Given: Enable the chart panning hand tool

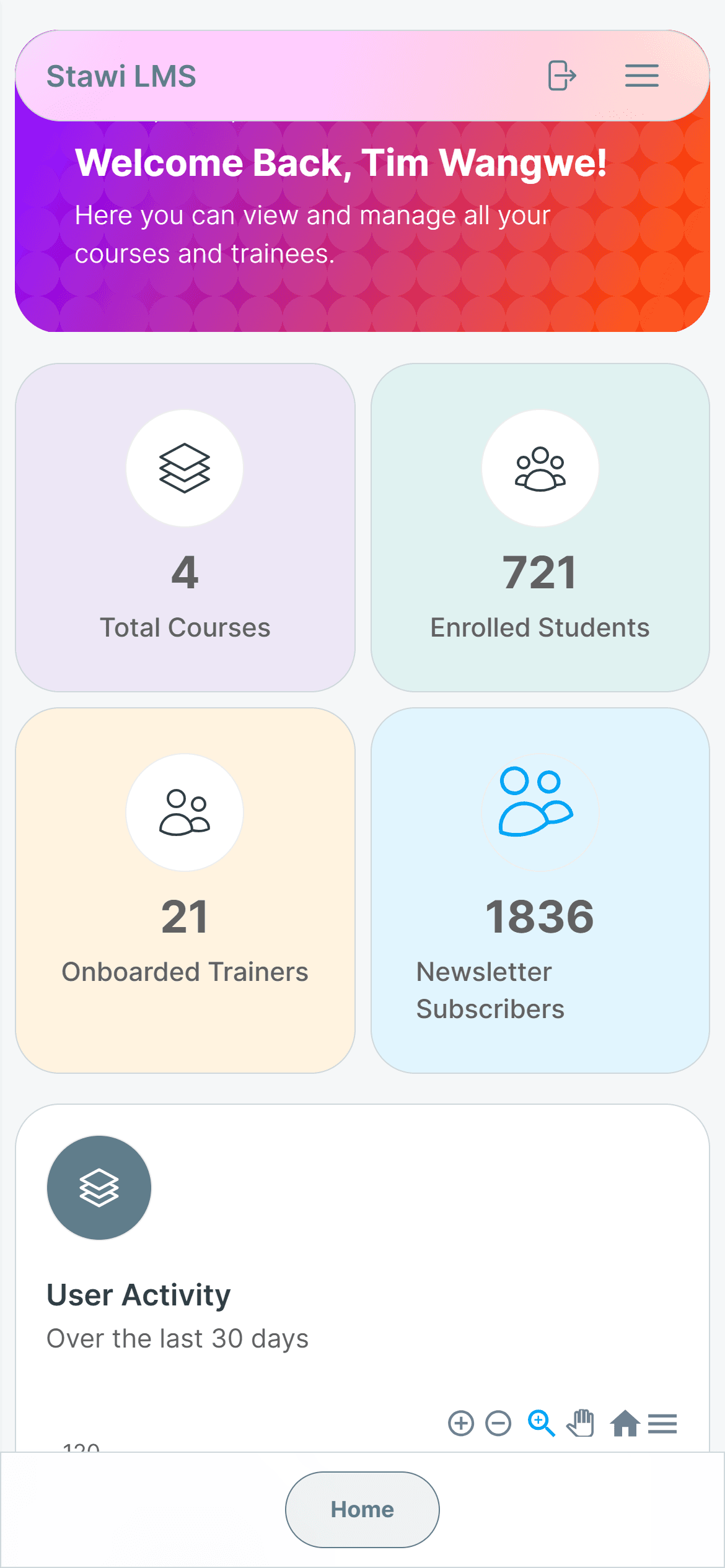Looking at the screenshot, I should [x=581, y=1423].
